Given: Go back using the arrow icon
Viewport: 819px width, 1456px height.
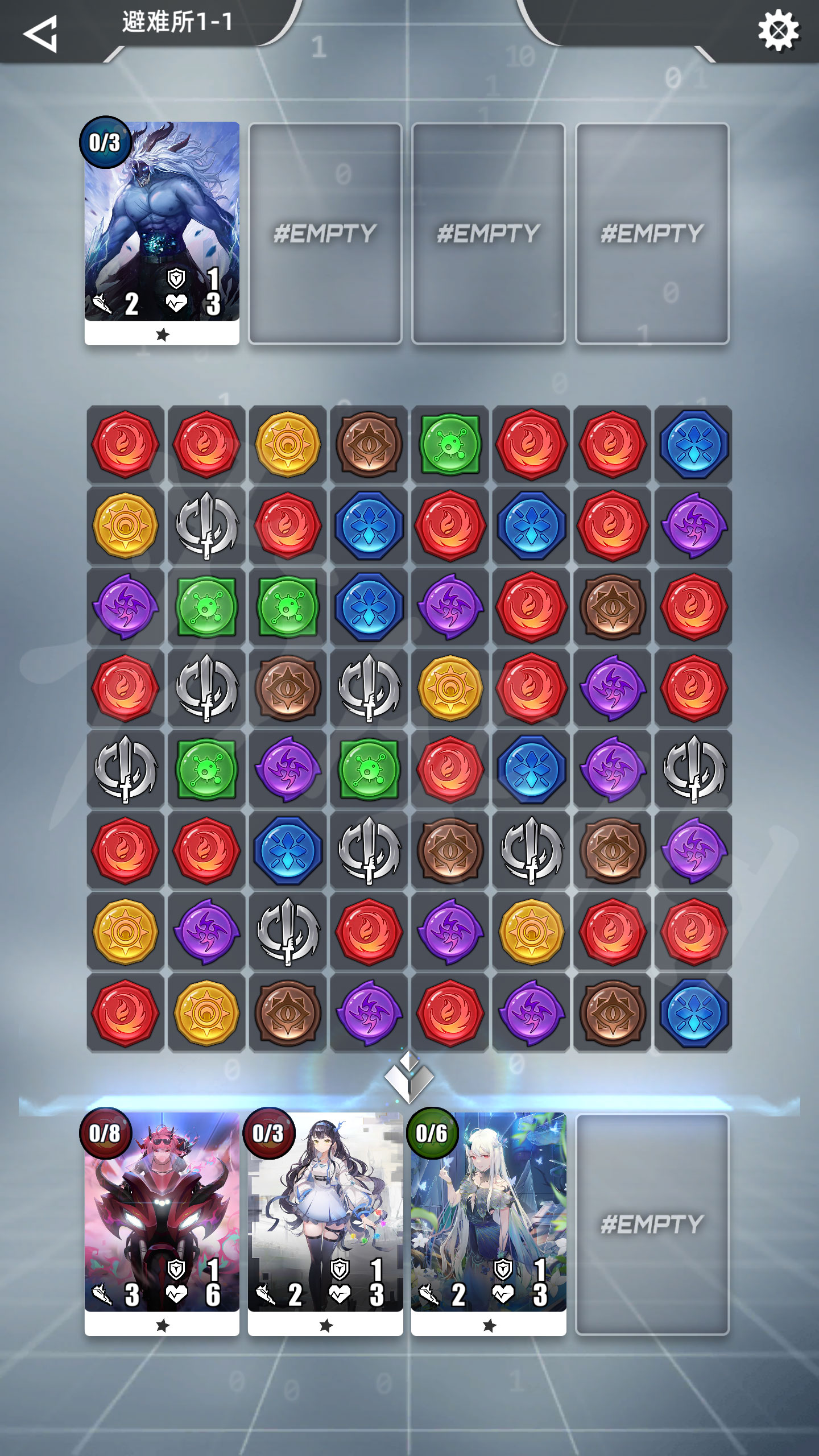Looking at the screenshot, I should [41, 33].
